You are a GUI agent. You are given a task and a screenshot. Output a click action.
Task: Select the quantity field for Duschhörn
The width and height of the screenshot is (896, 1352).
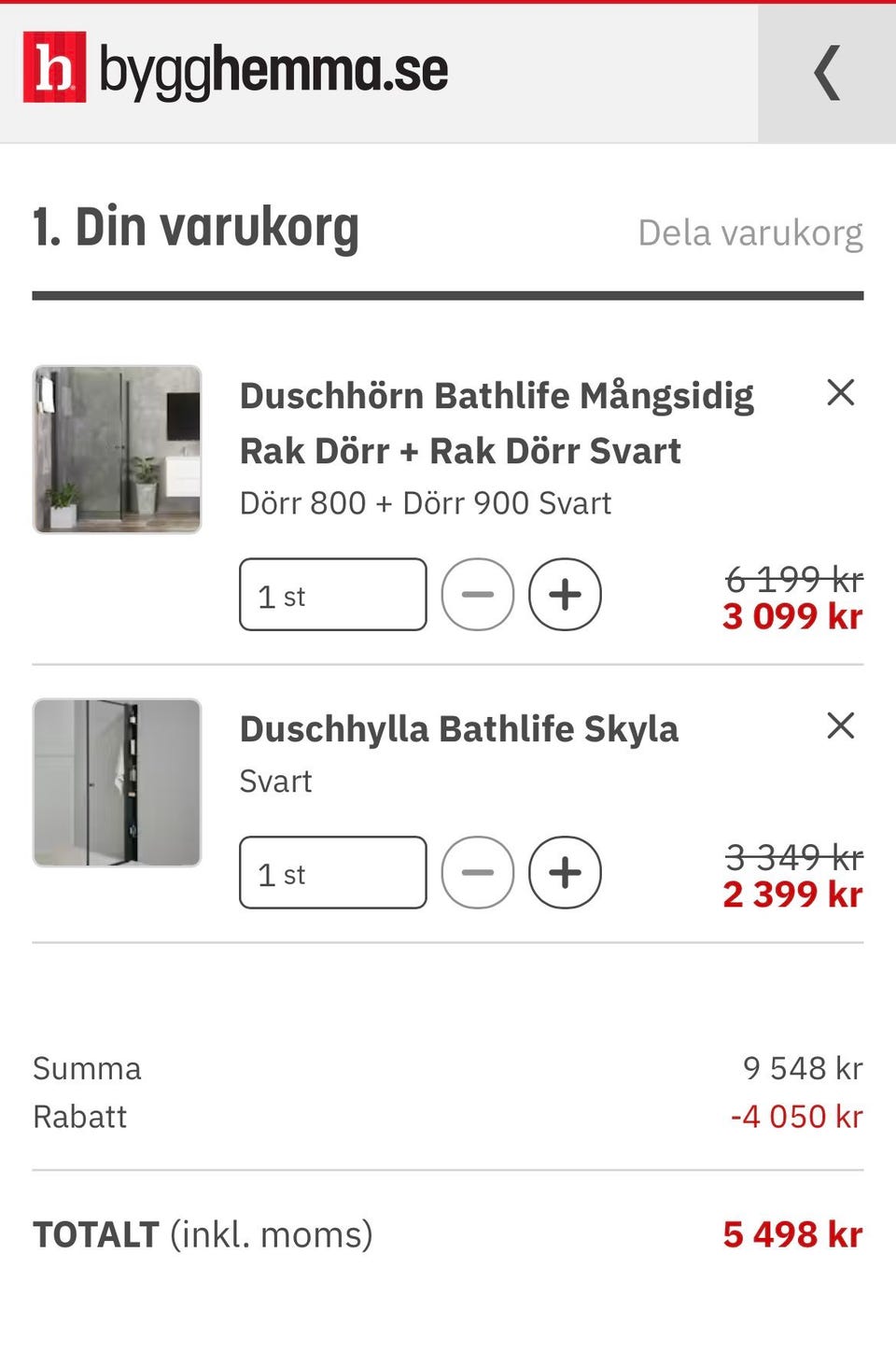(x=332, y=595)
